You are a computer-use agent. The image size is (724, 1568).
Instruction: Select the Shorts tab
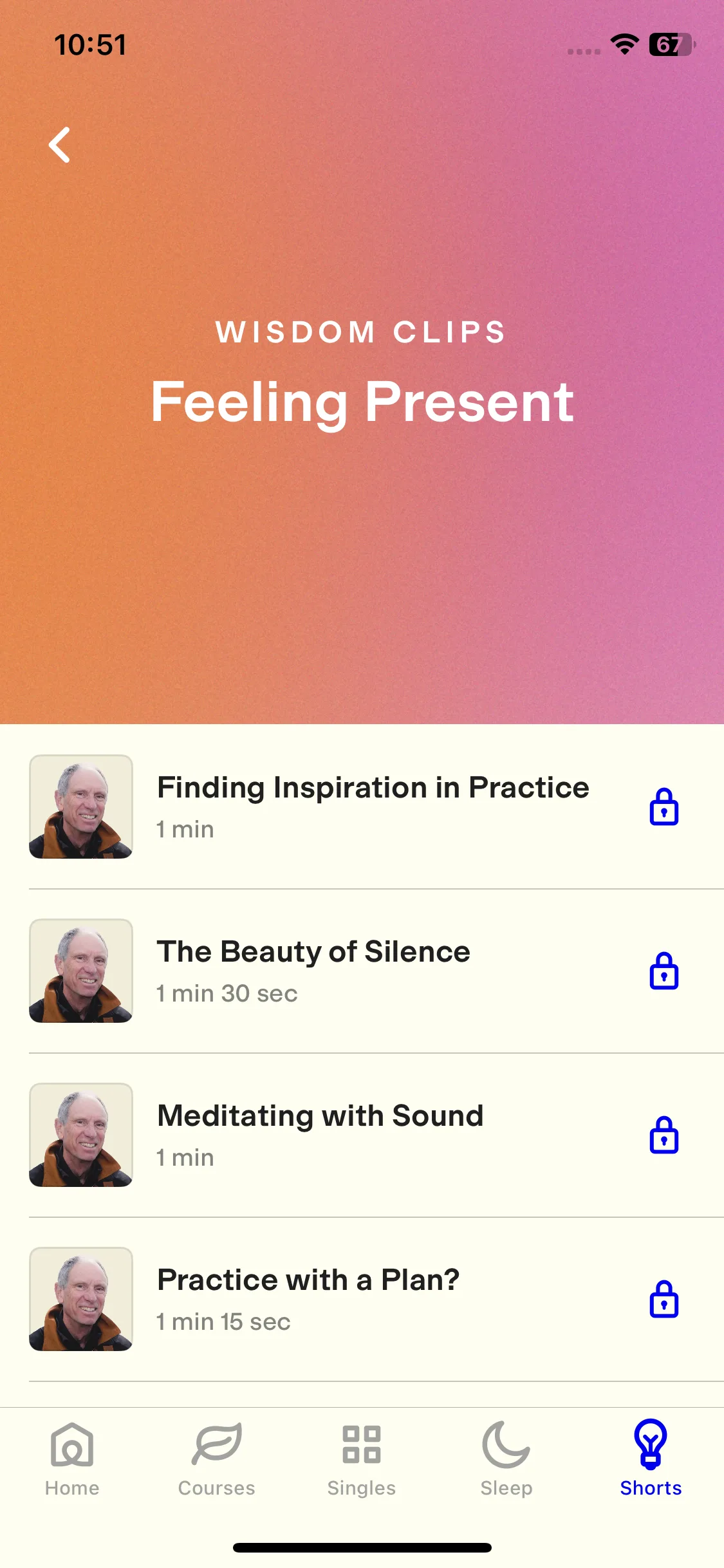coord(651,1459)
